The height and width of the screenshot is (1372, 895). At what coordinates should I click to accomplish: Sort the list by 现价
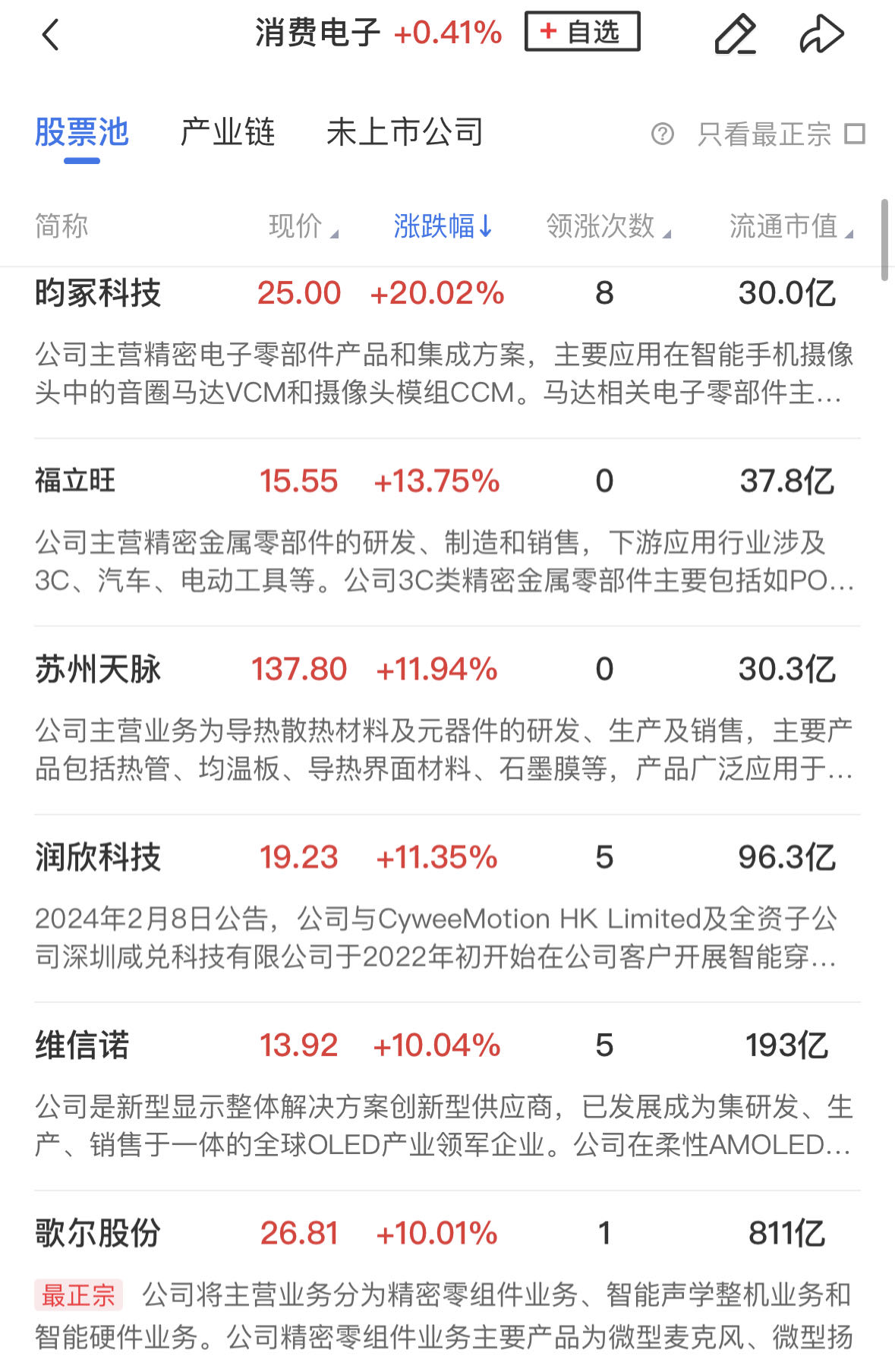click(x=303, y=226)
